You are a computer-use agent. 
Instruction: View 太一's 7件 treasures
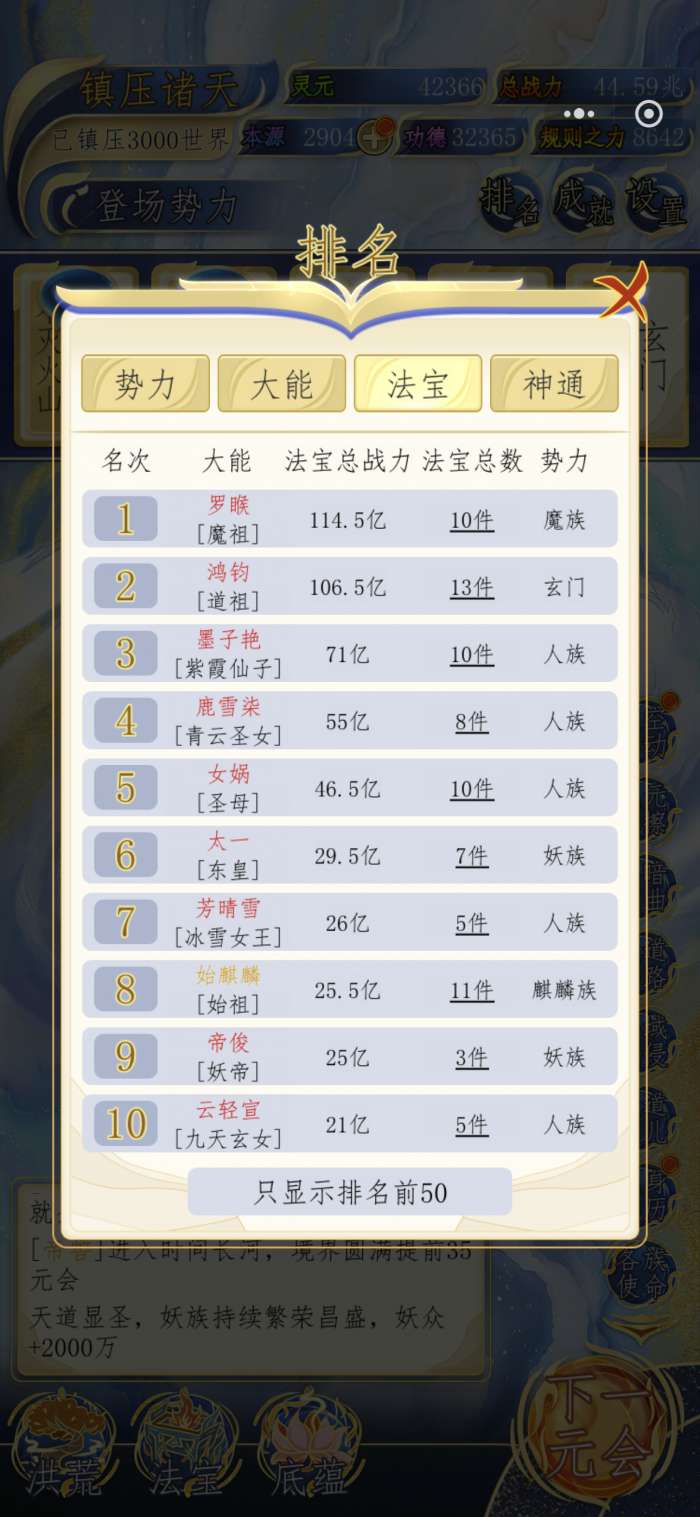coord(472,856)
